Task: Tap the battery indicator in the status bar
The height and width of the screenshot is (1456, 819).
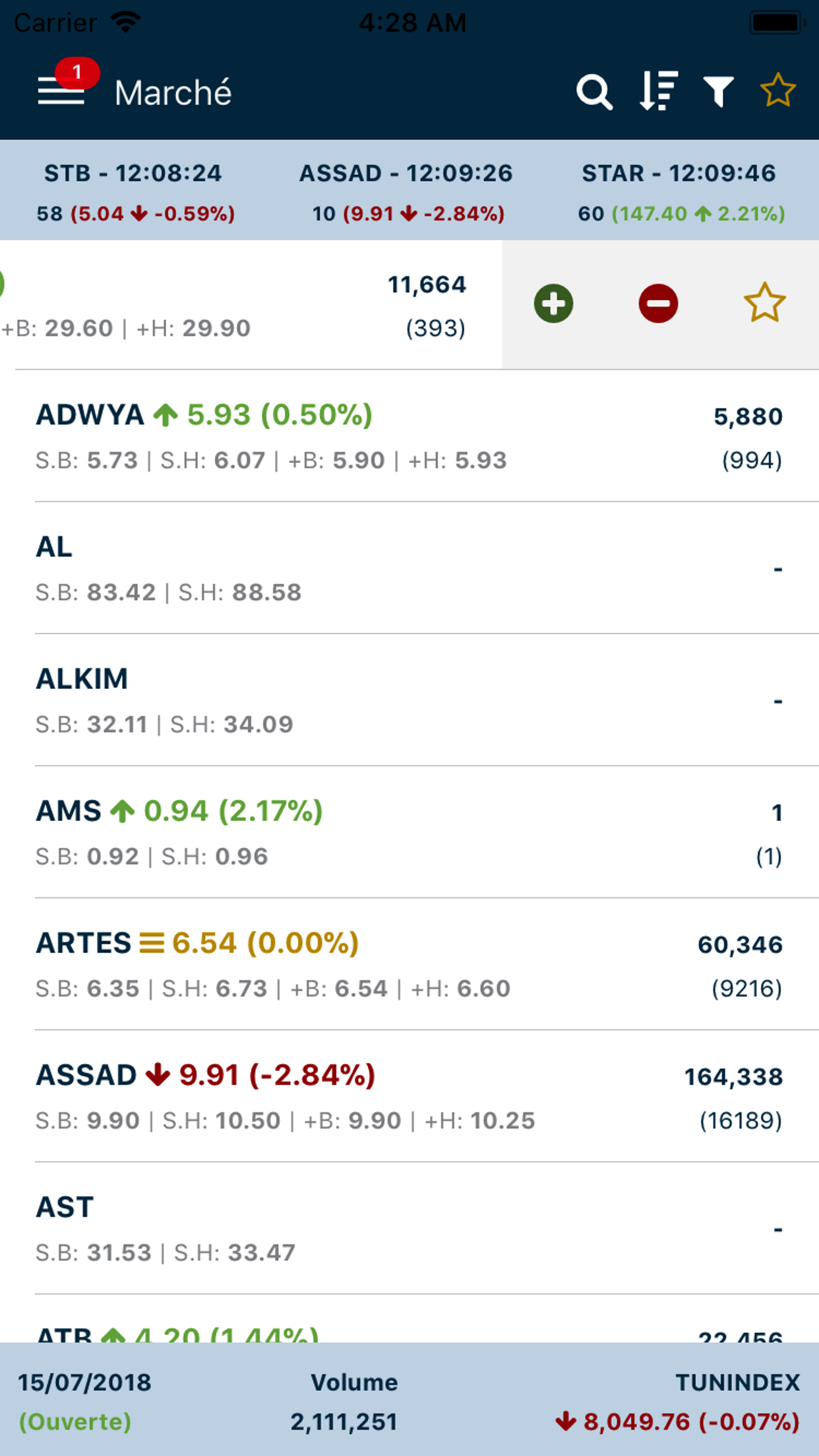Action: pyautogui.click(x=777, y=22)
